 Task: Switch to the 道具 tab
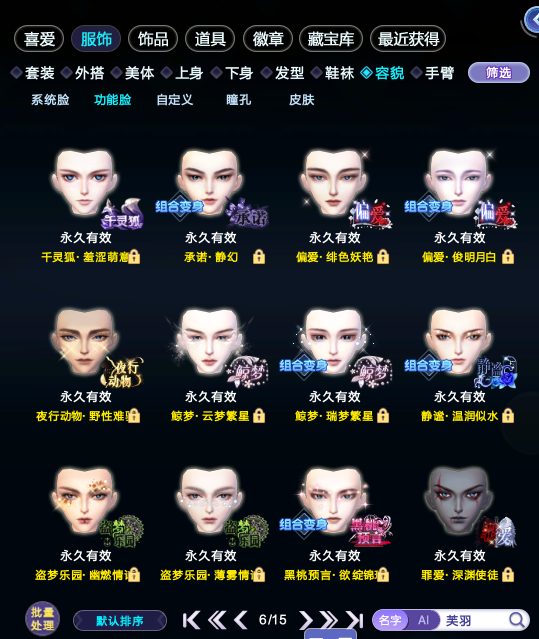[x=210, y=39]
